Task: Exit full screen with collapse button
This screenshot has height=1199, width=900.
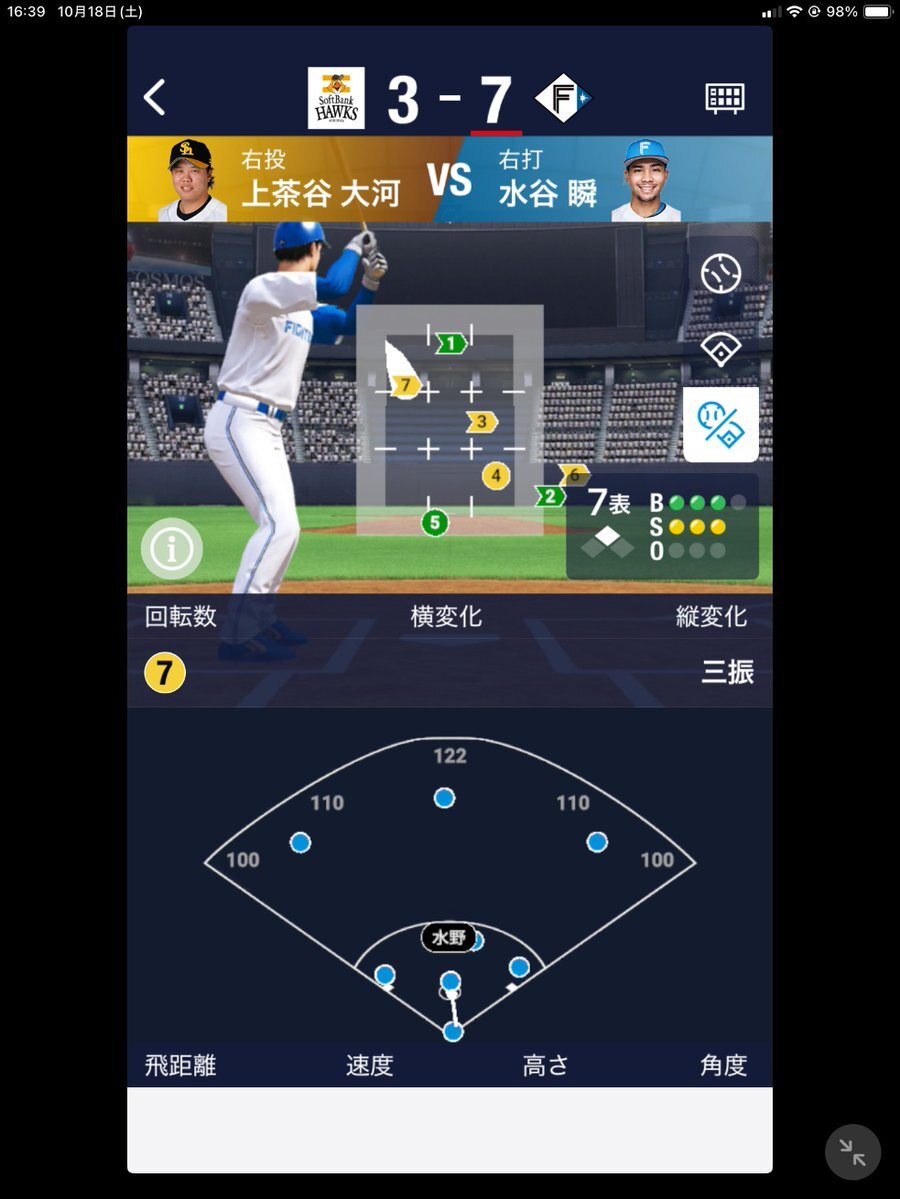Action: click(x=853, y=1152)
